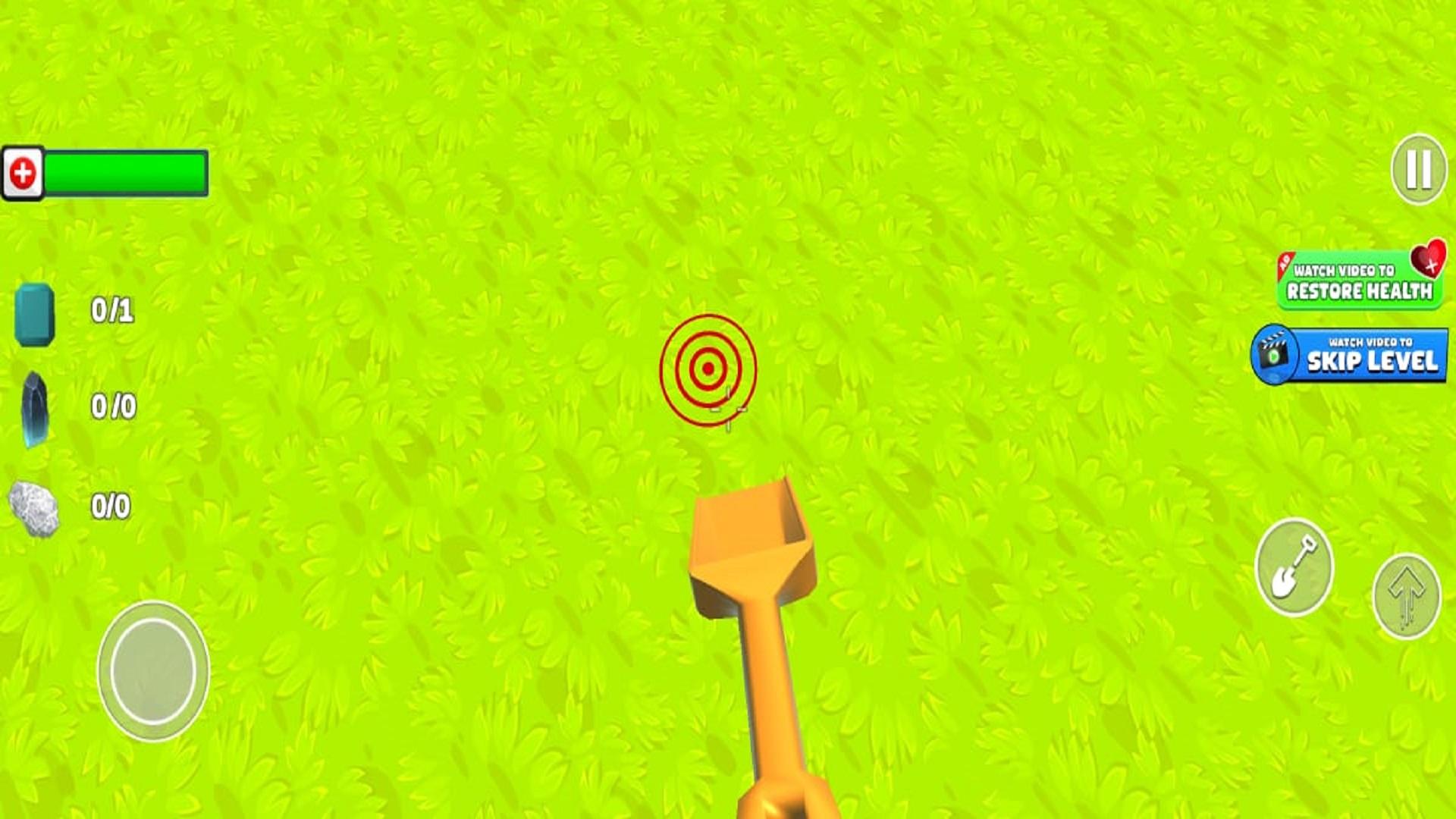The image size is (1456, 819).
Task: Watch video to restore health
Action: pos(1360,277)
